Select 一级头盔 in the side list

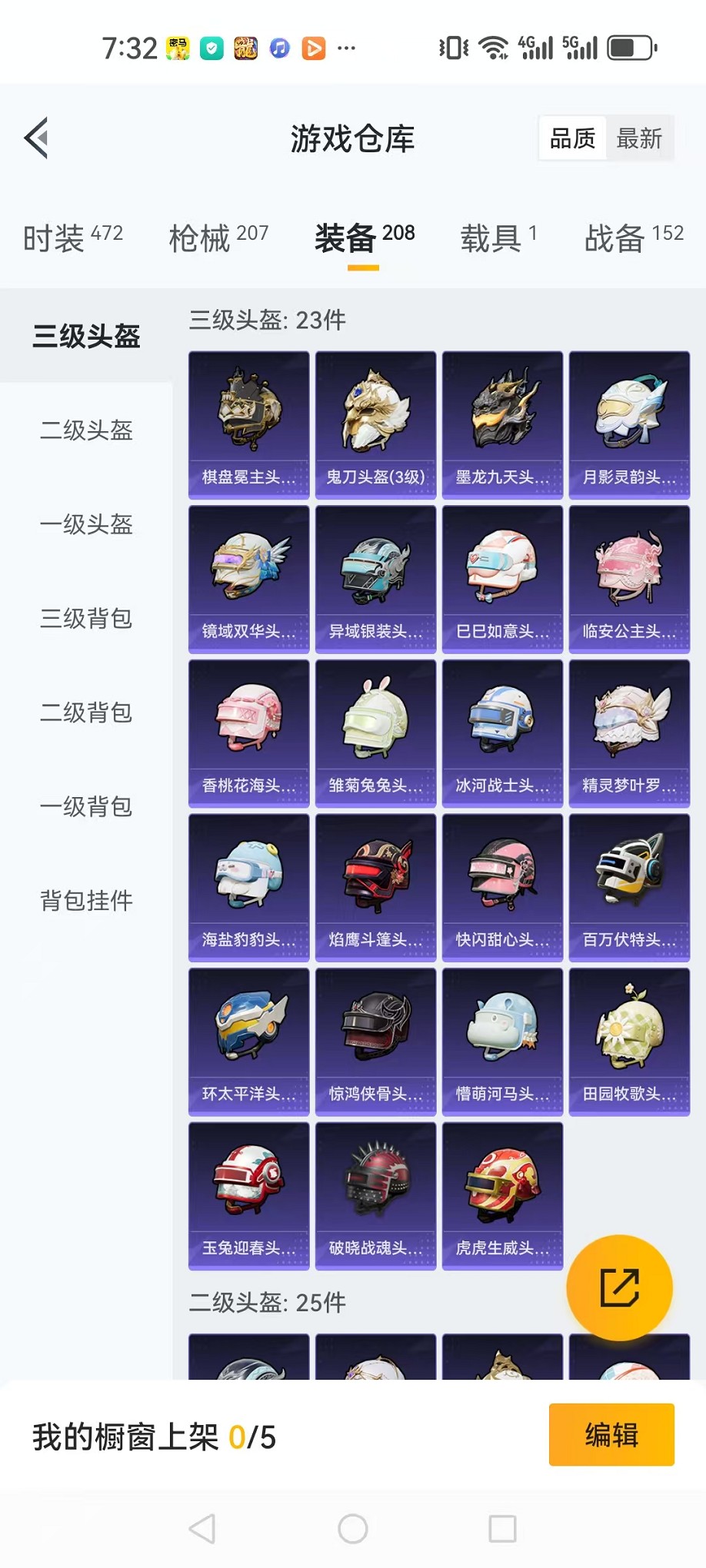[x=86, y=524]
